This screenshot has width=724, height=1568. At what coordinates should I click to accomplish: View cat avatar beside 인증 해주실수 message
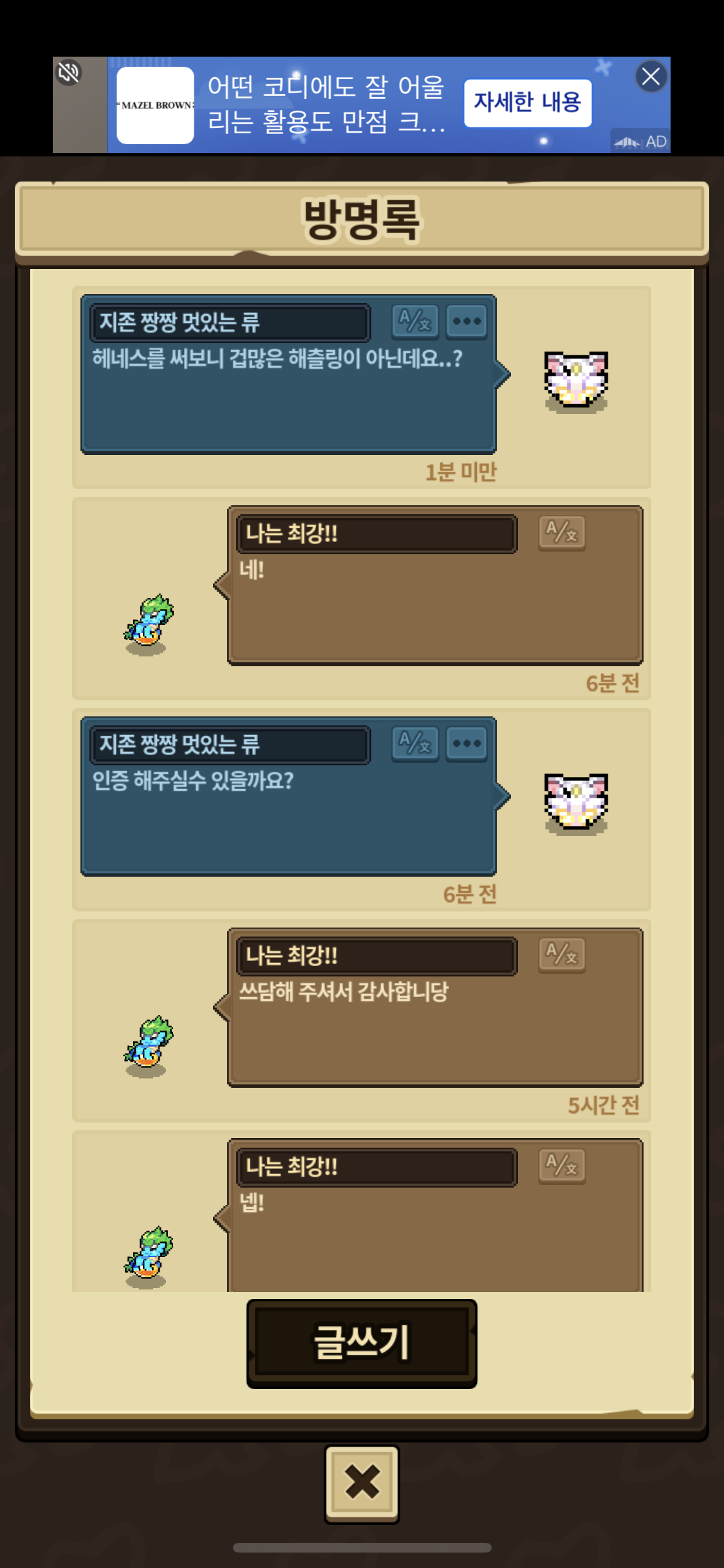click(576, 802)
